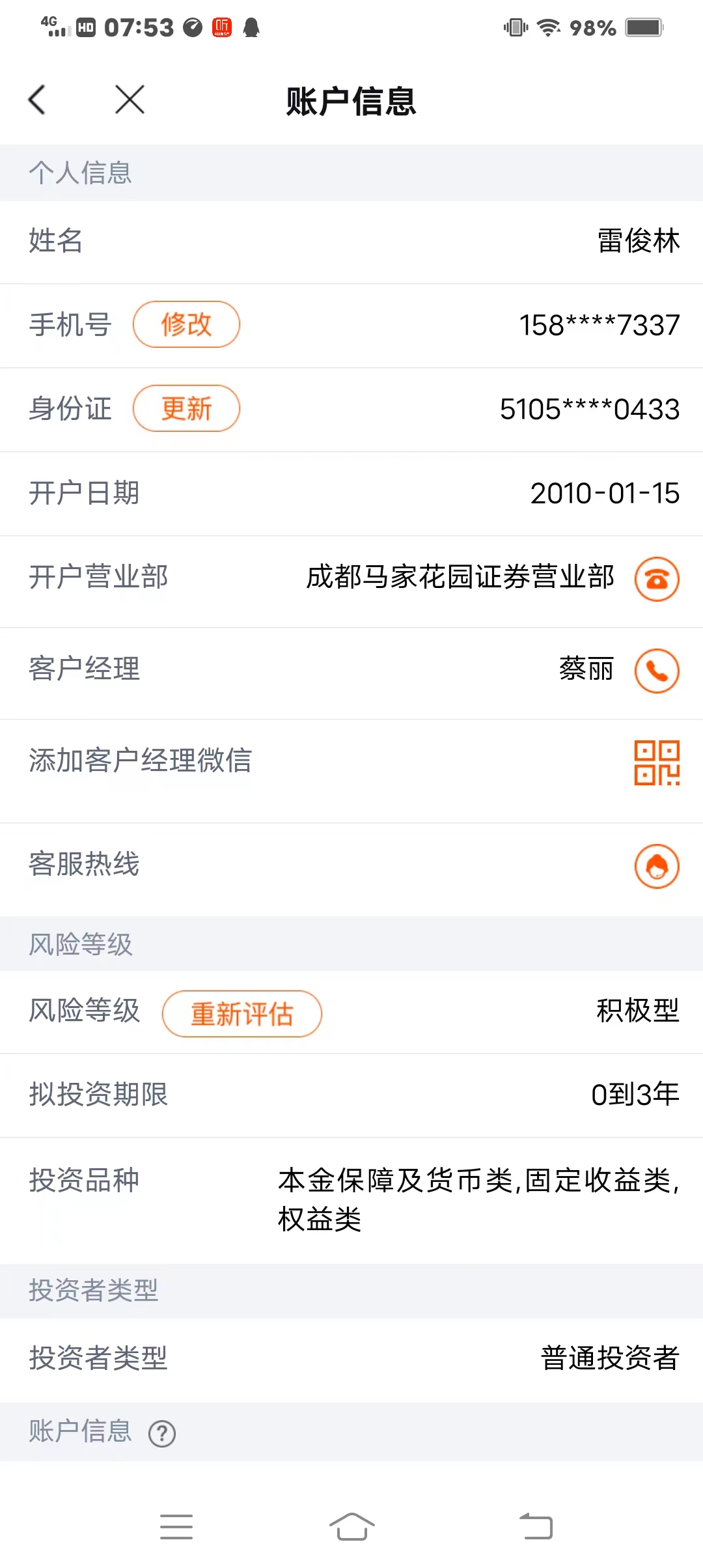Open the customer manager WeChat QR code

657,763
